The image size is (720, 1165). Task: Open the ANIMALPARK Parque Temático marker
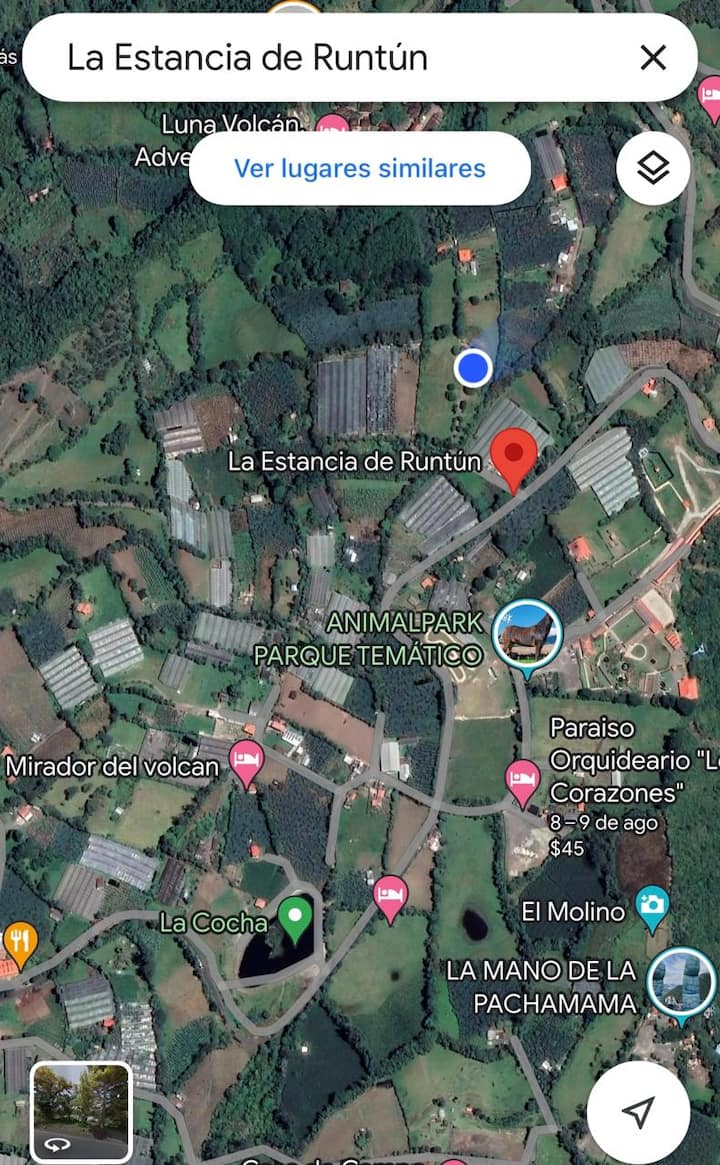528,633
